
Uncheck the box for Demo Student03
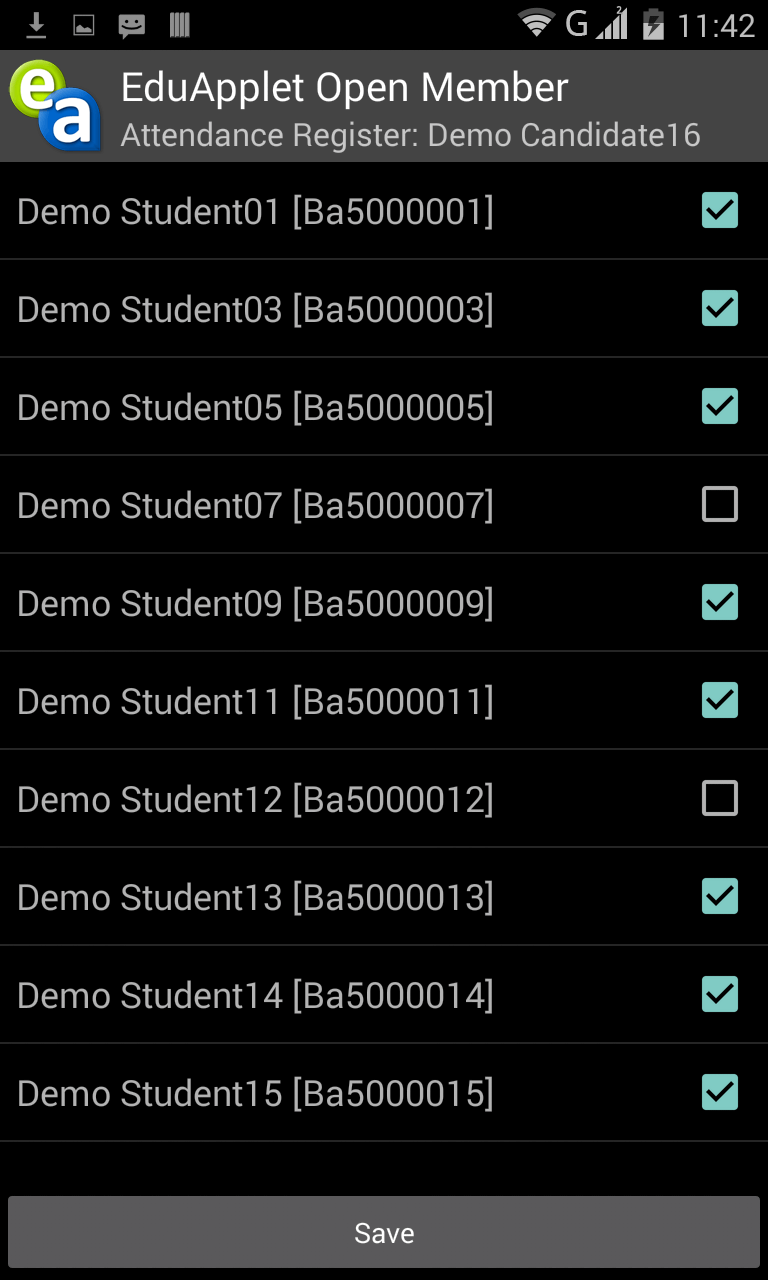720,309
